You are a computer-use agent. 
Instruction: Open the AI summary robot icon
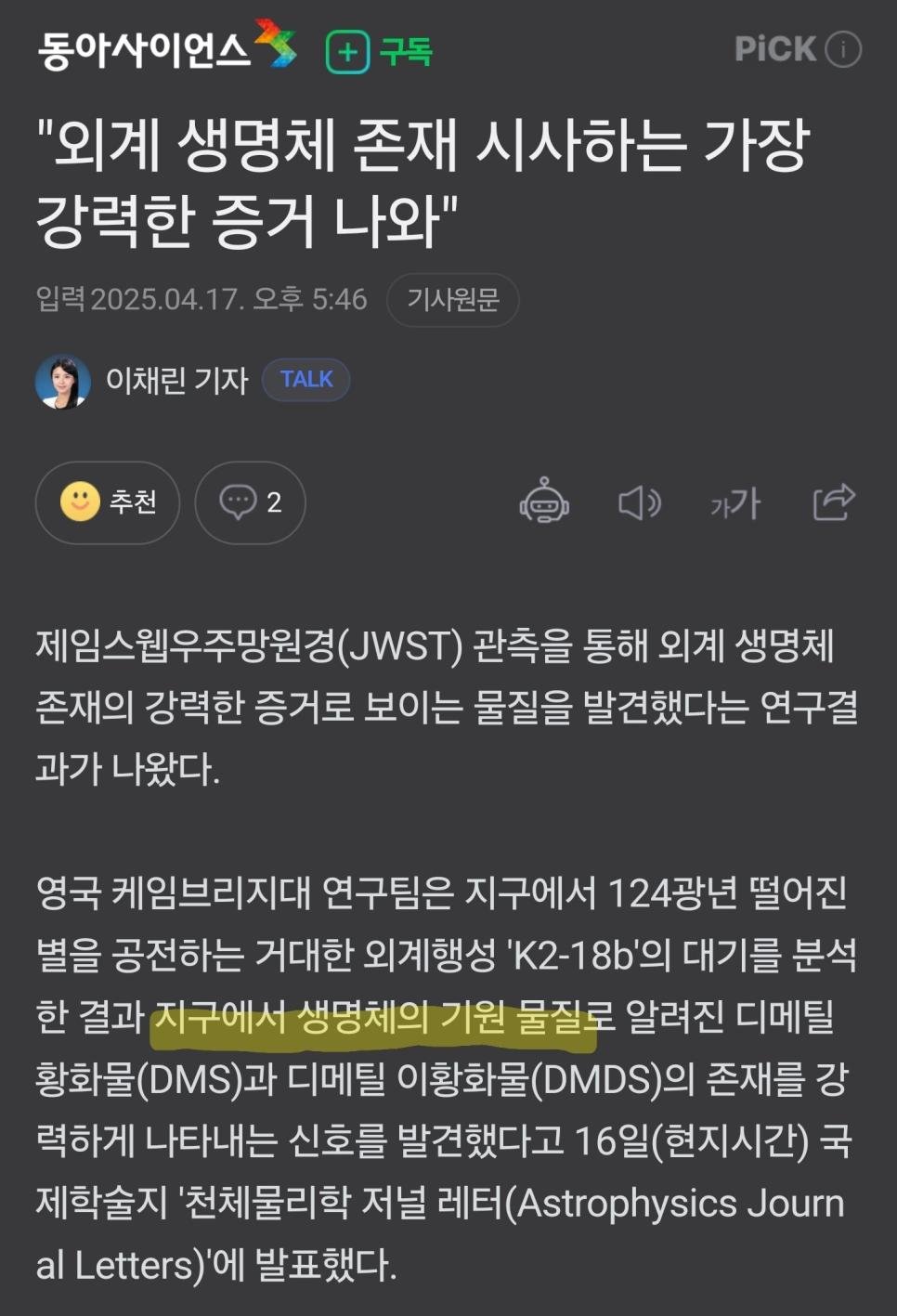[544, 502]
